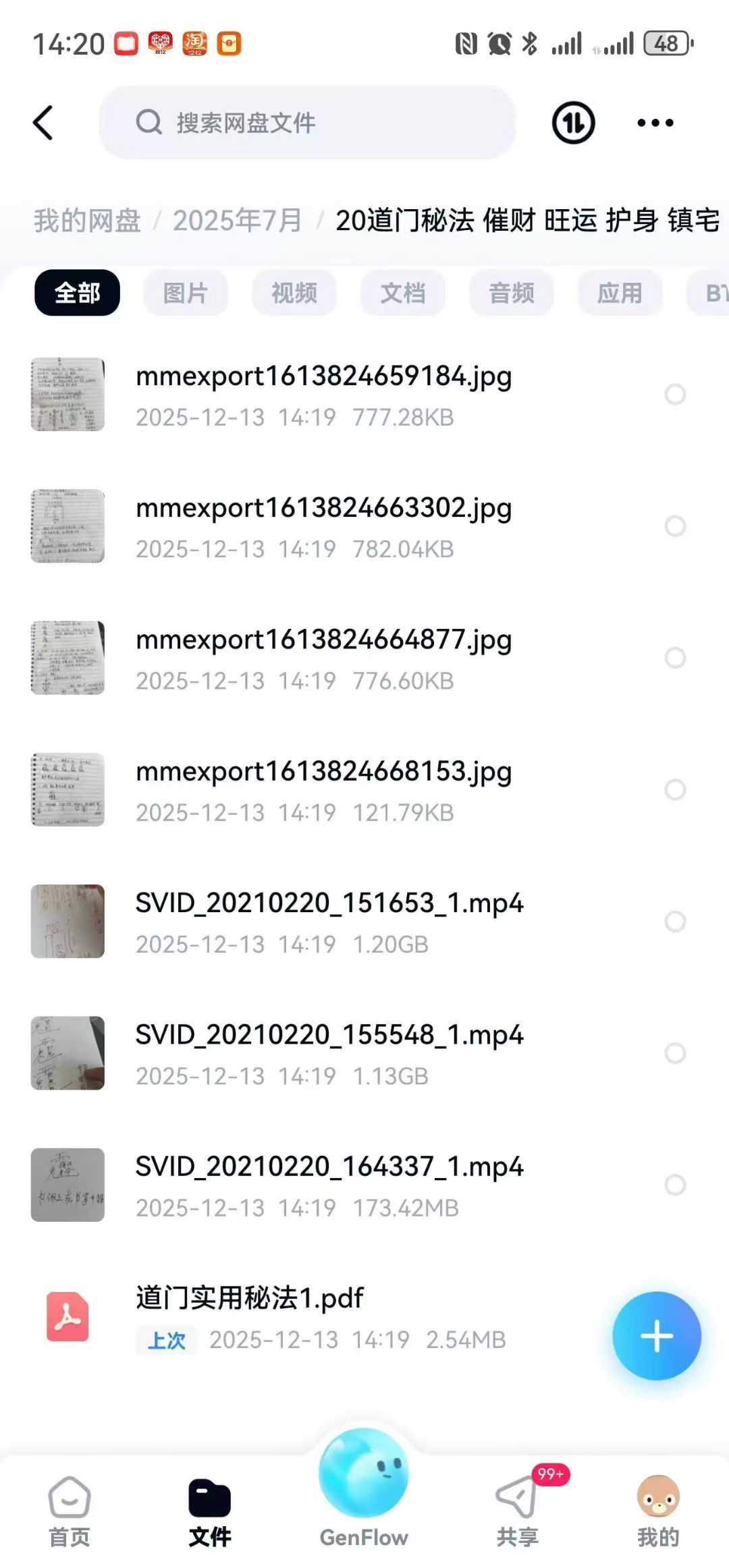Filter files by 应用
The image size is (729, 1568).
[620, 293]
